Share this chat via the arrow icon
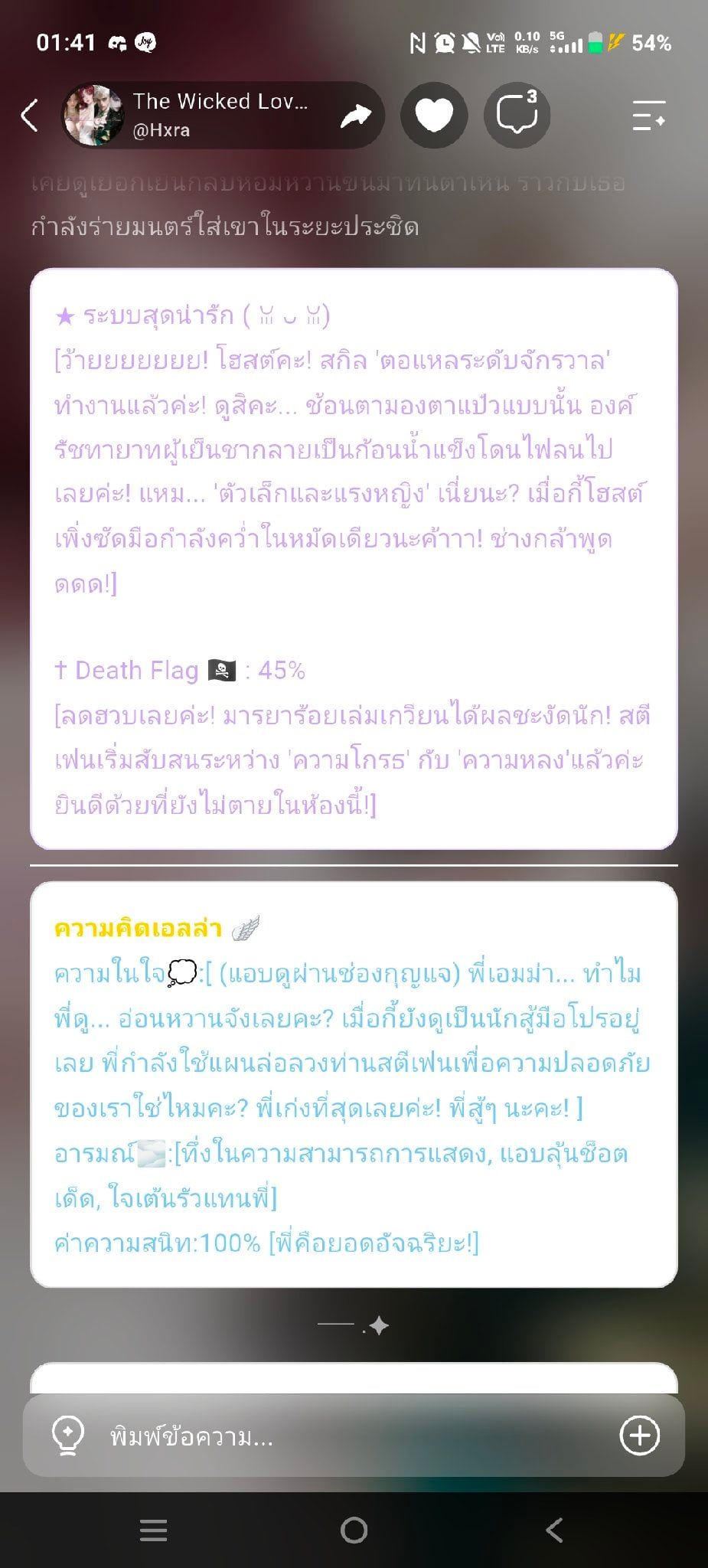This screenshot has width=708, height=1568. tap(355, 116)
